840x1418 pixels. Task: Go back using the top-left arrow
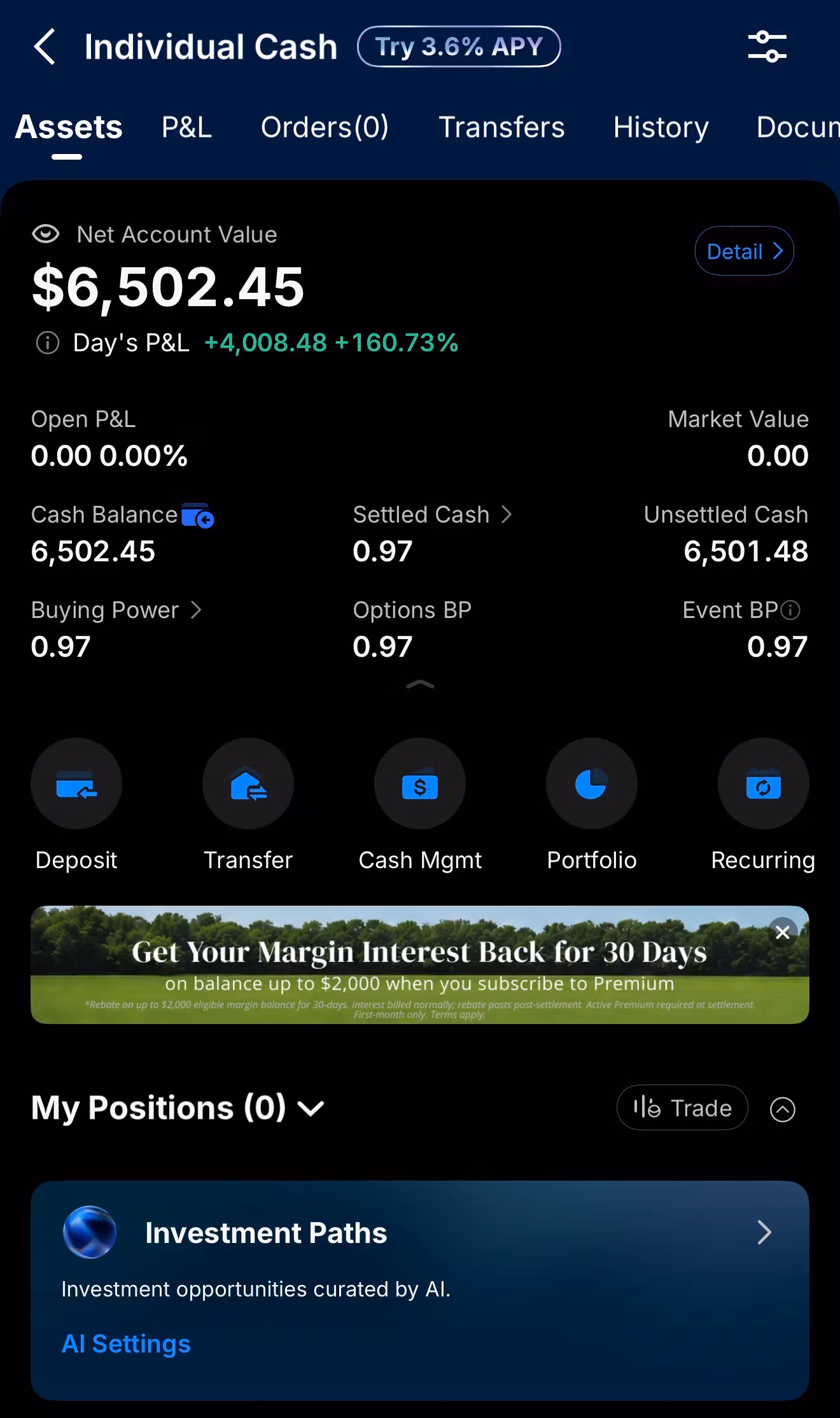coord(45,46)
